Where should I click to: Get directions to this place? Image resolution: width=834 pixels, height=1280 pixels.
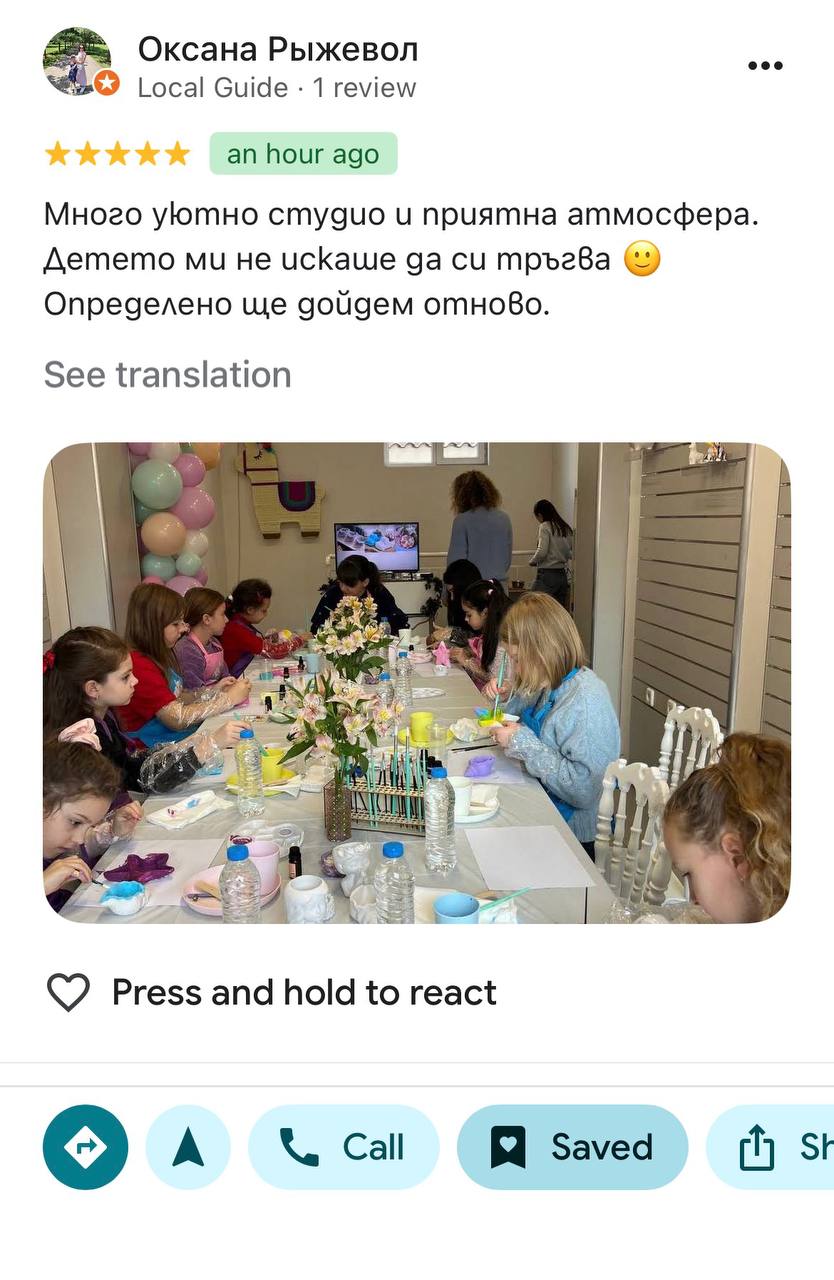click(x=86, y=1147)
